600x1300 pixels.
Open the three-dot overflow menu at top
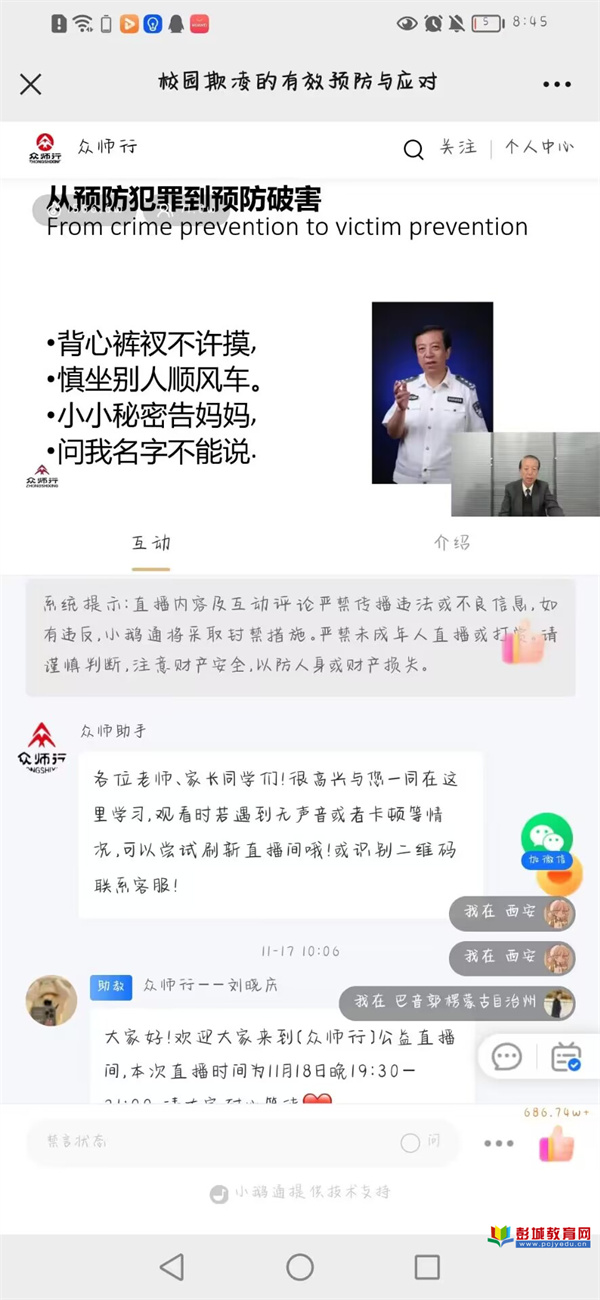click(x=557, y=84)
